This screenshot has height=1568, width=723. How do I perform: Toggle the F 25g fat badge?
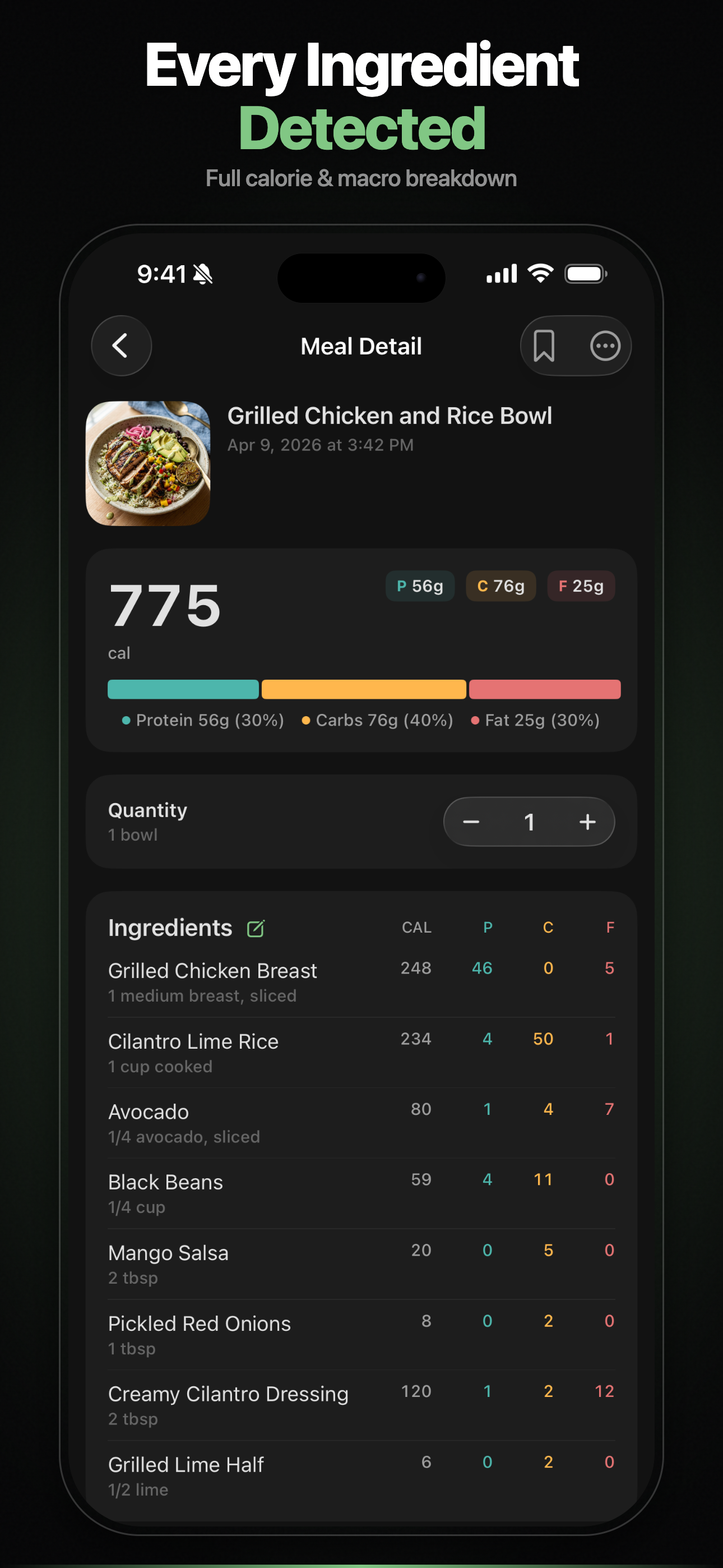pos(581,586)
